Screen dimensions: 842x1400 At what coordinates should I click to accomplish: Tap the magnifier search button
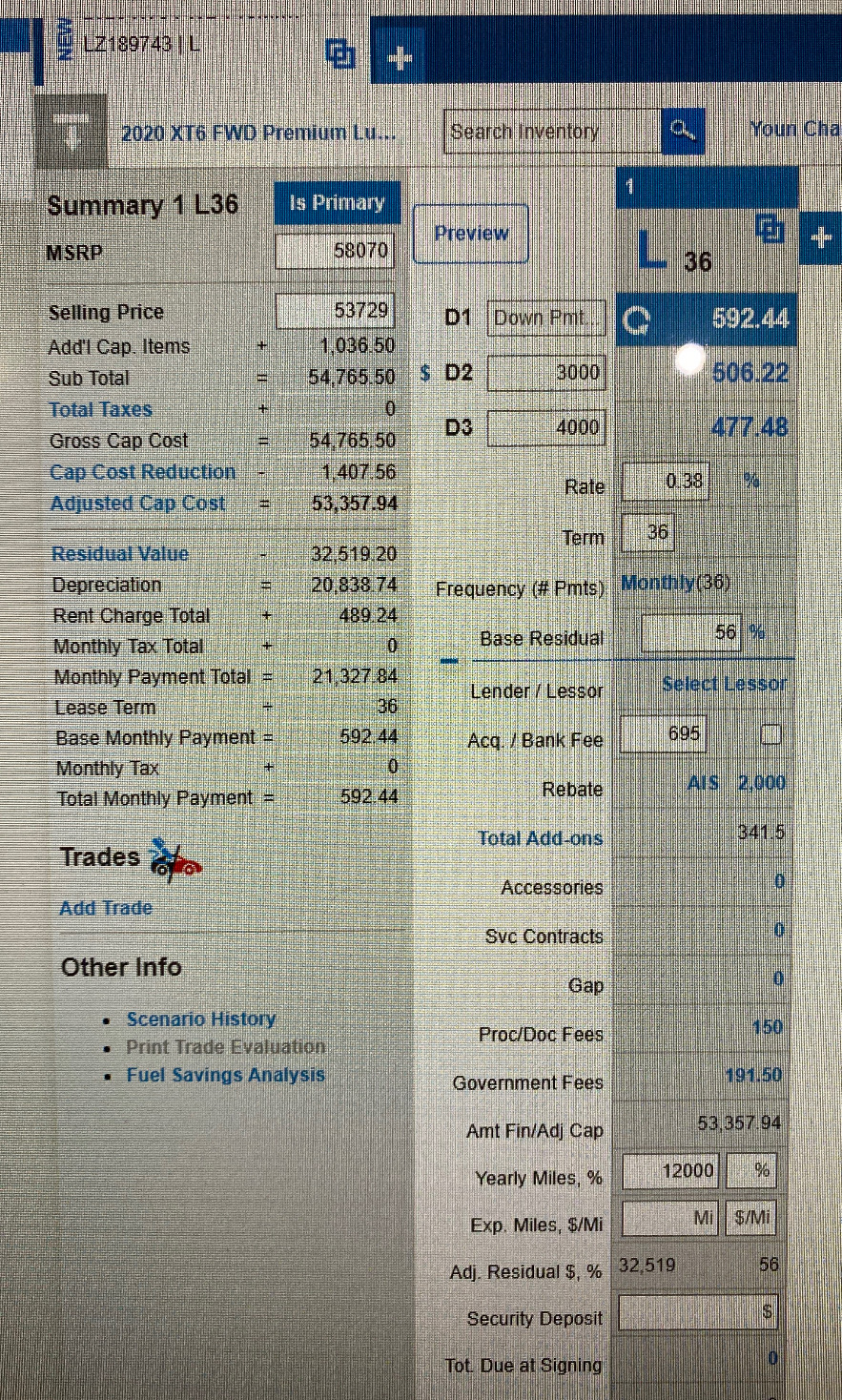(x=682, y=132)
